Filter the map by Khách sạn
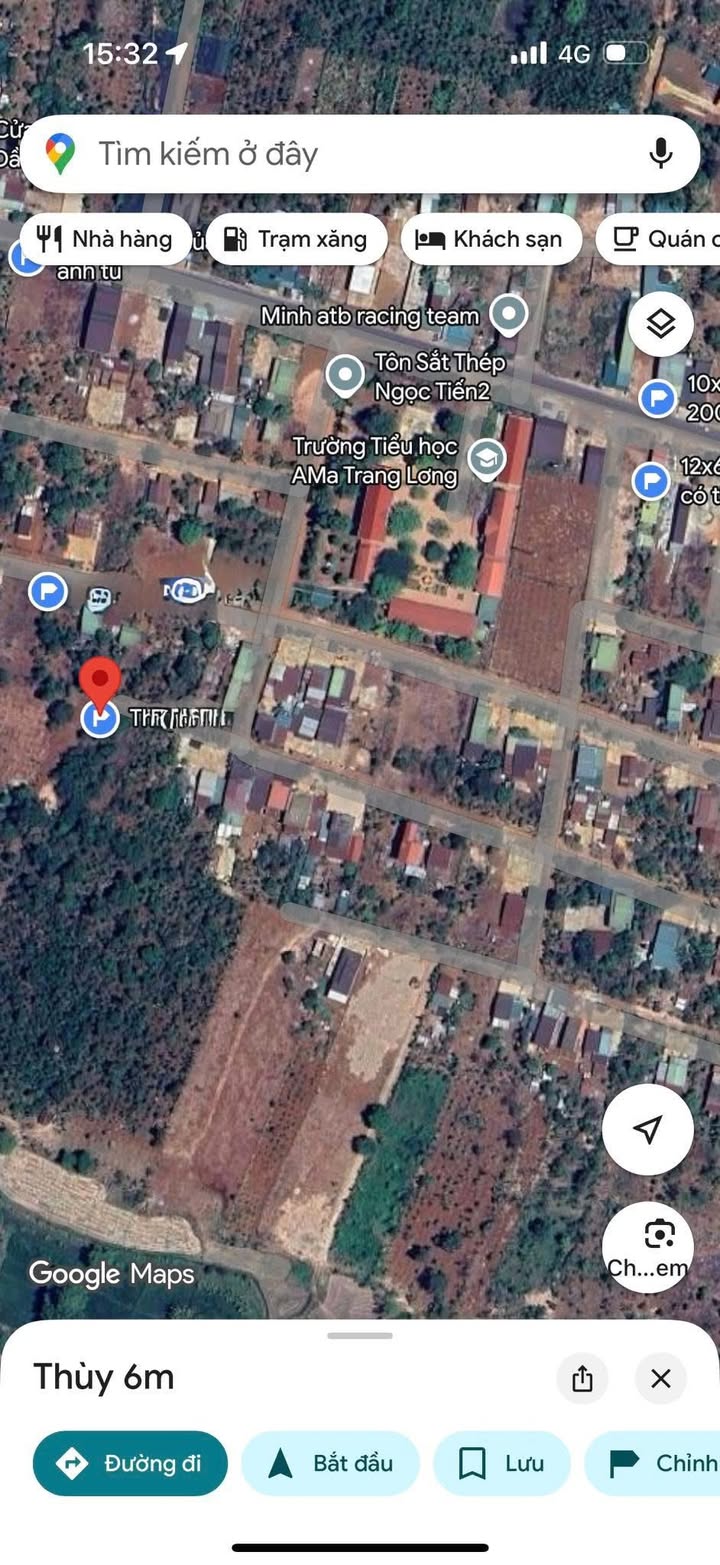The width and height of the screenshot is (720, 1565). pos(491,239)
